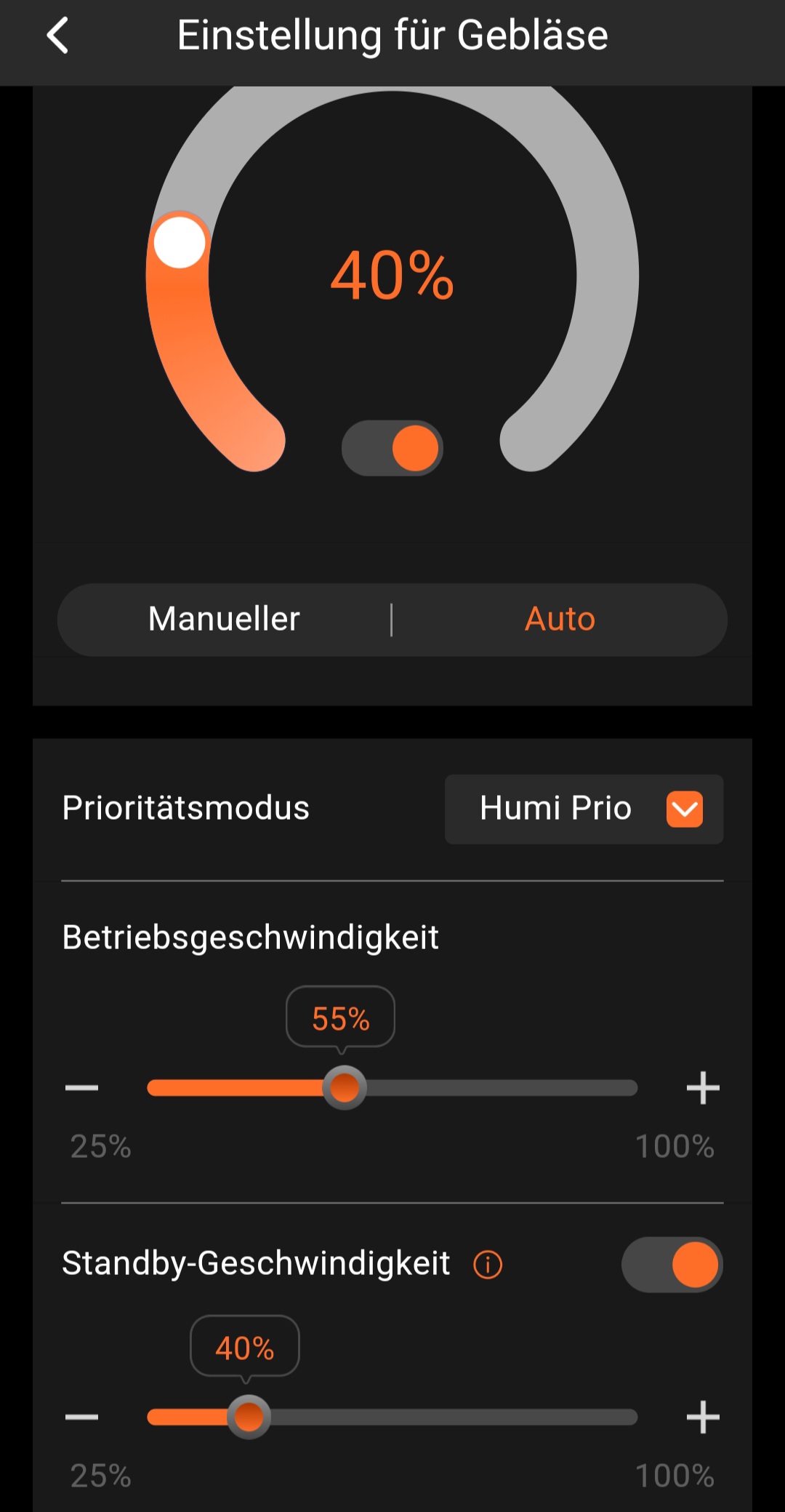Show info about Standby-Geschwindigkeit
The width and height of the screenshot is (785, 1512).
click(488, 1265)
